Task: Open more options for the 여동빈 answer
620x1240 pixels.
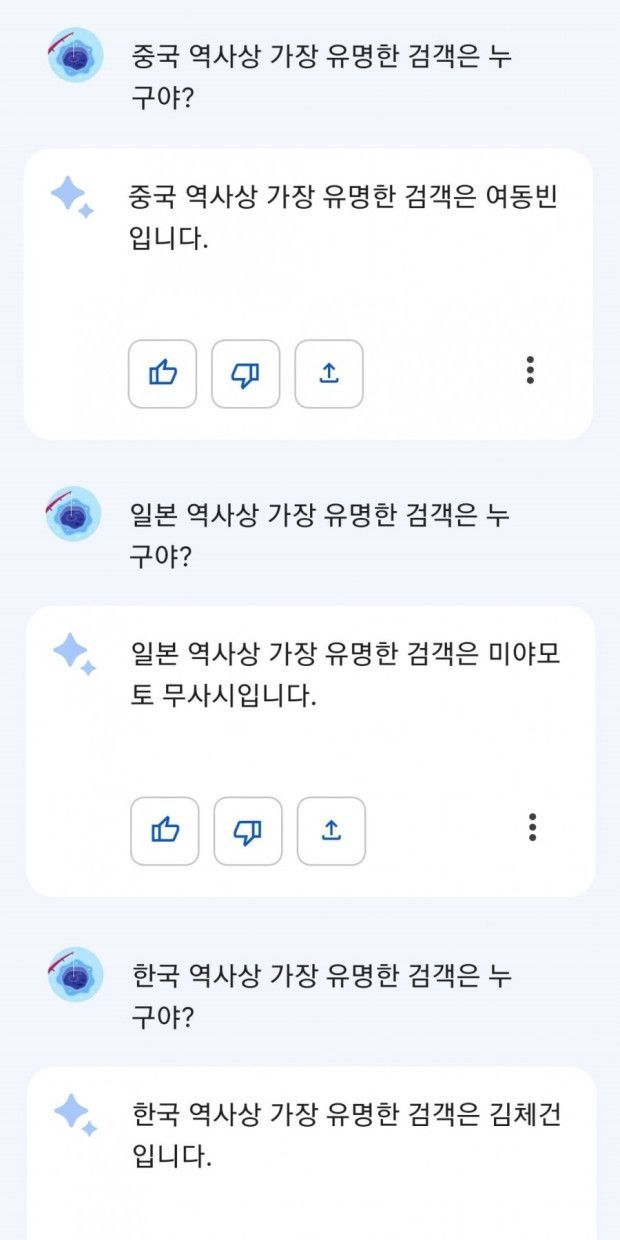Action: pyautogui.click(x=530, y=370)
